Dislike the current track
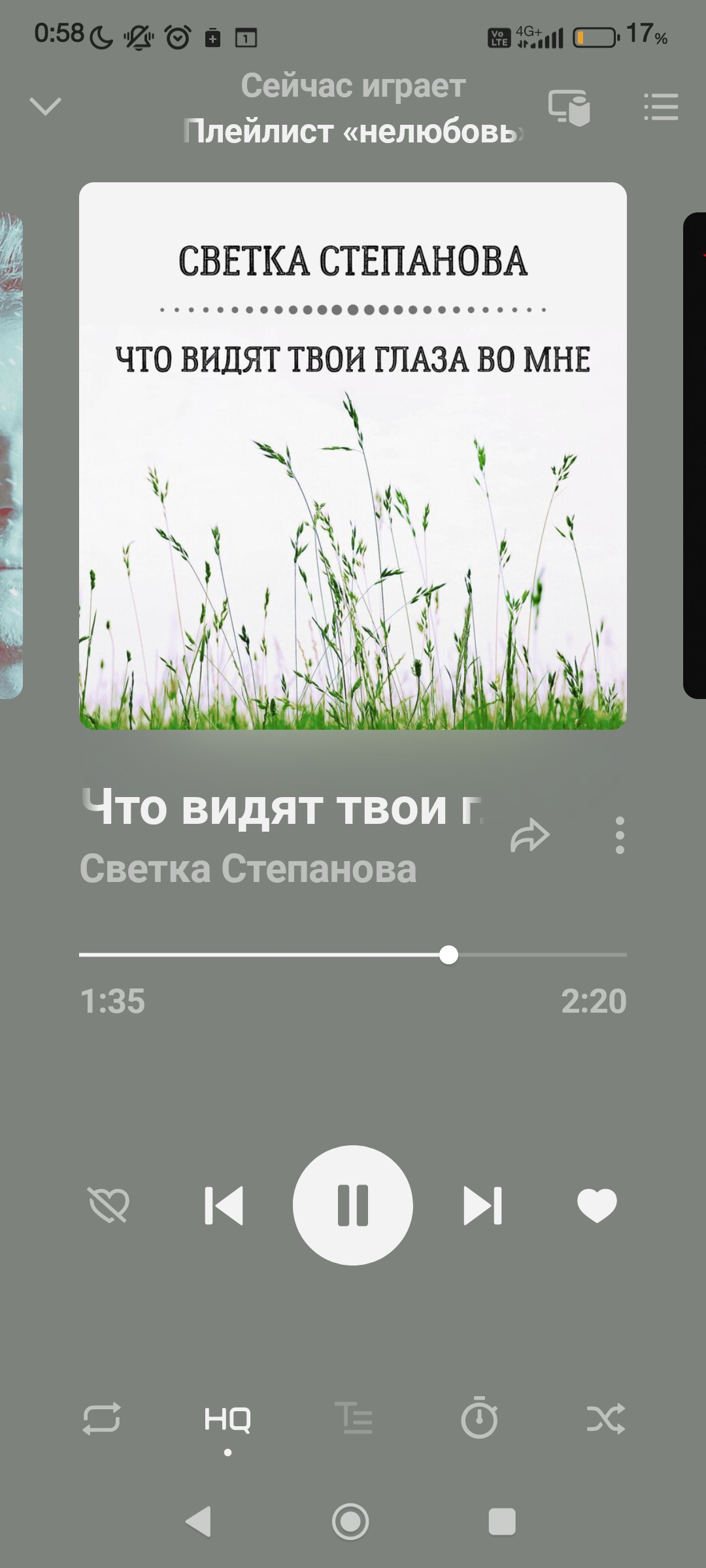This screenshot has width=706, height=1568. (109, 1205)
